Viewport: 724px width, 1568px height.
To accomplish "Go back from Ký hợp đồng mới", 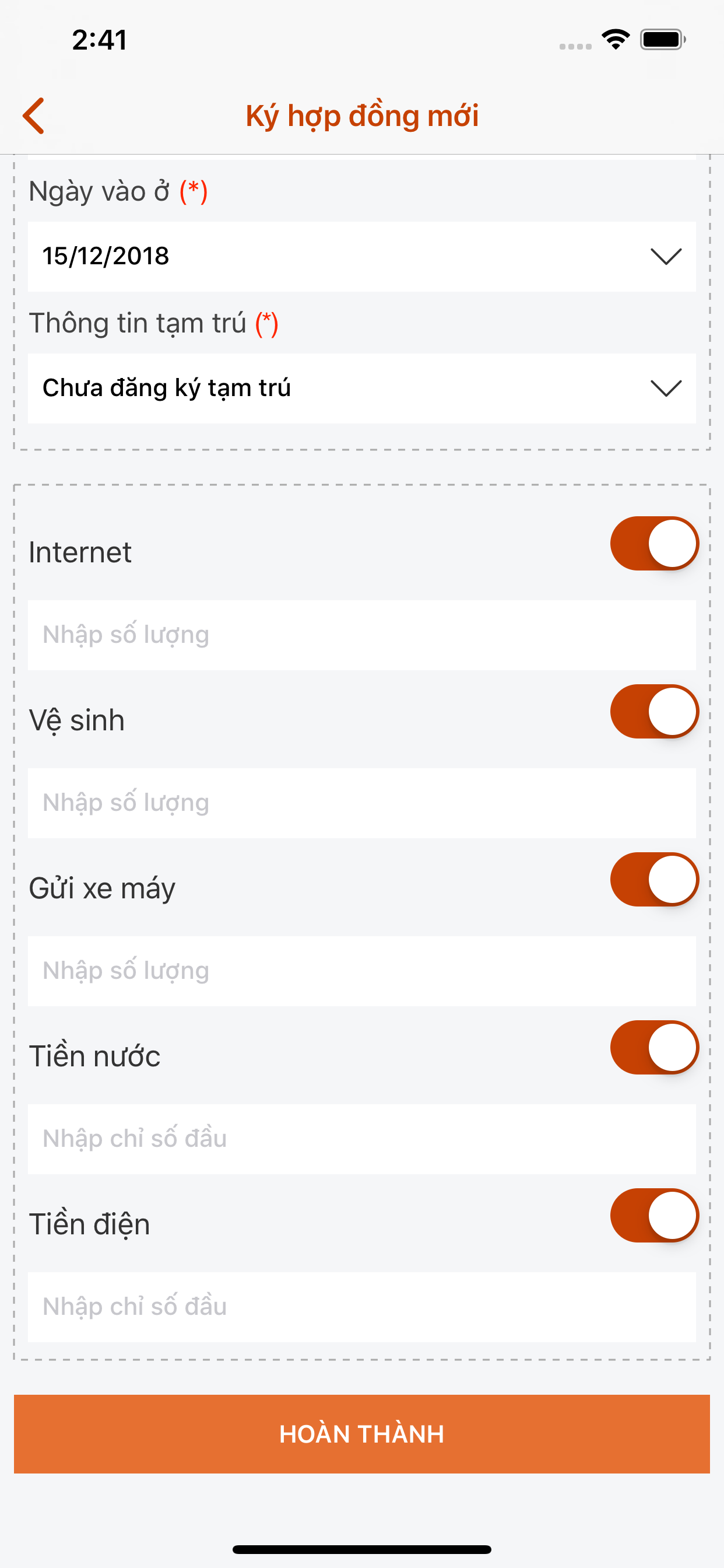I will pos(34,116).
